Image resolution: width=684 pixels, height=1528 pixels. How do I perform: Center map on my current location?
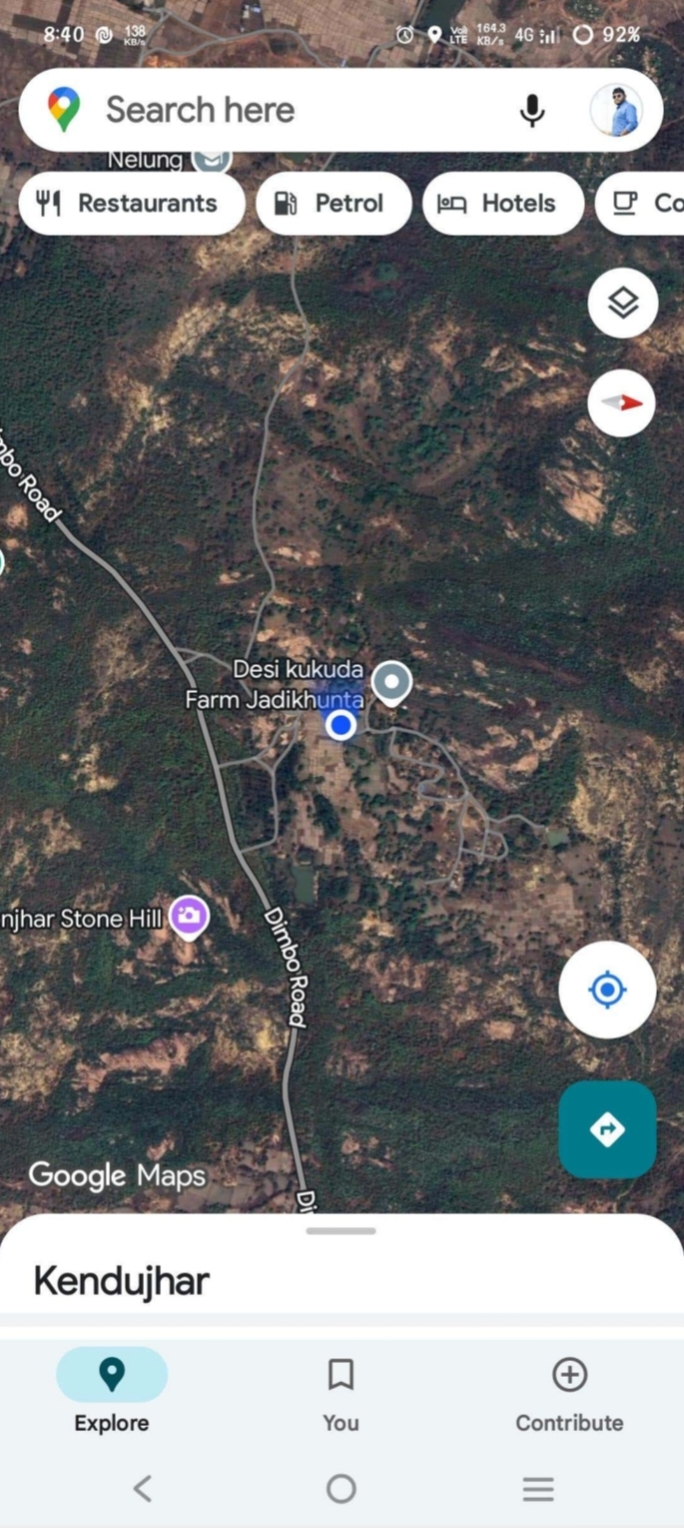tap(607, 990)
